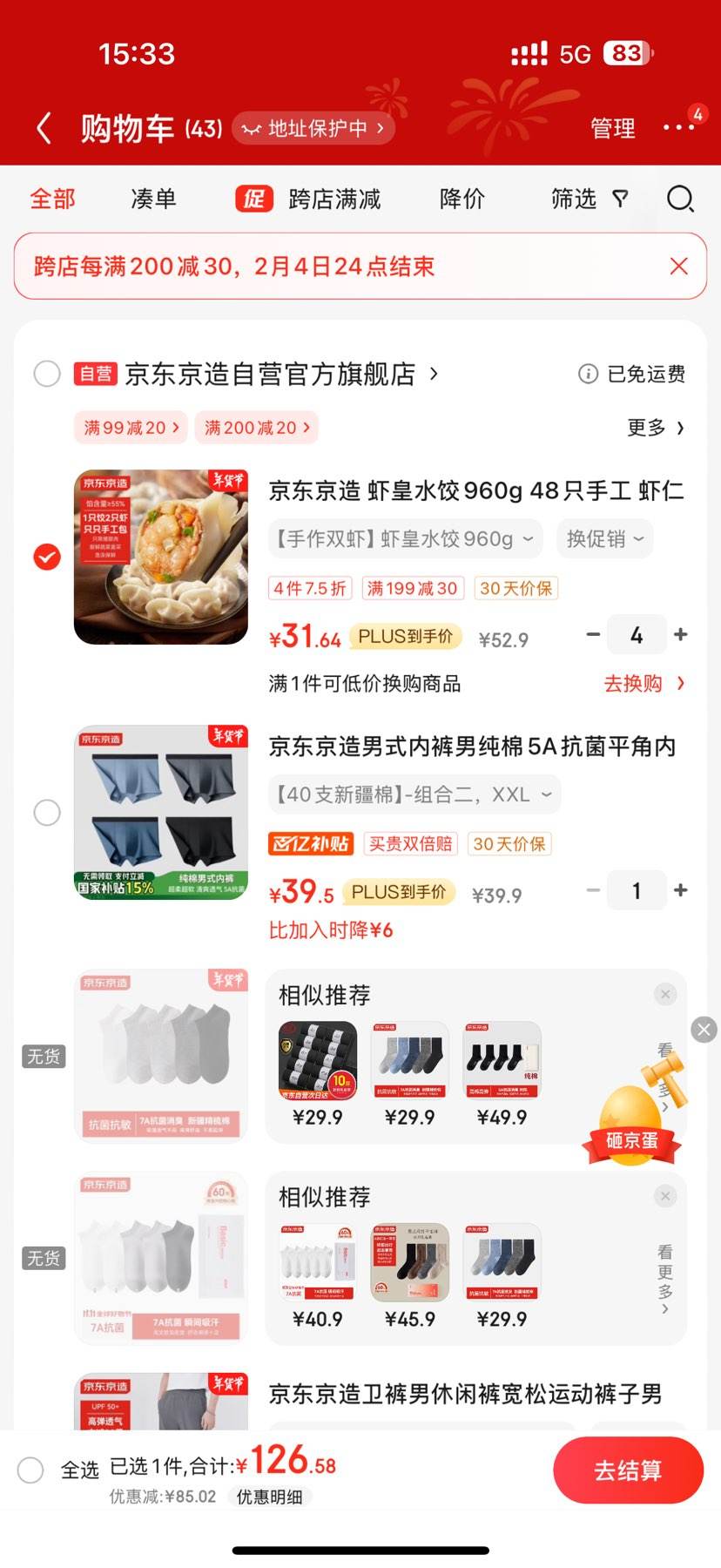Open the three-dot more menu with badge
Screen dimensions: 721x1568
(x=677, y=126)
